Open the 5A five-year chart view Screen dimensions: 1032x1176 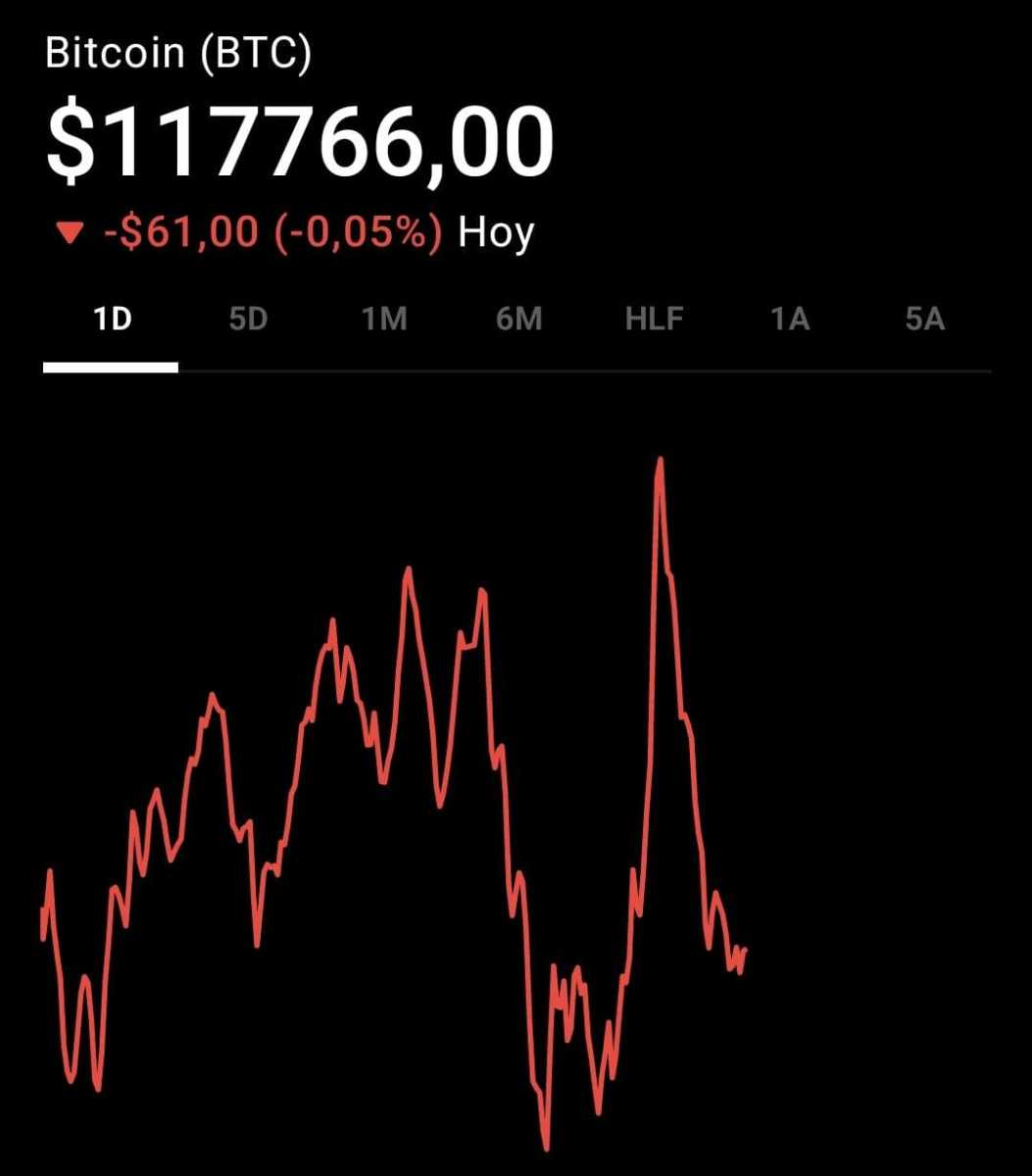(925, 318)
